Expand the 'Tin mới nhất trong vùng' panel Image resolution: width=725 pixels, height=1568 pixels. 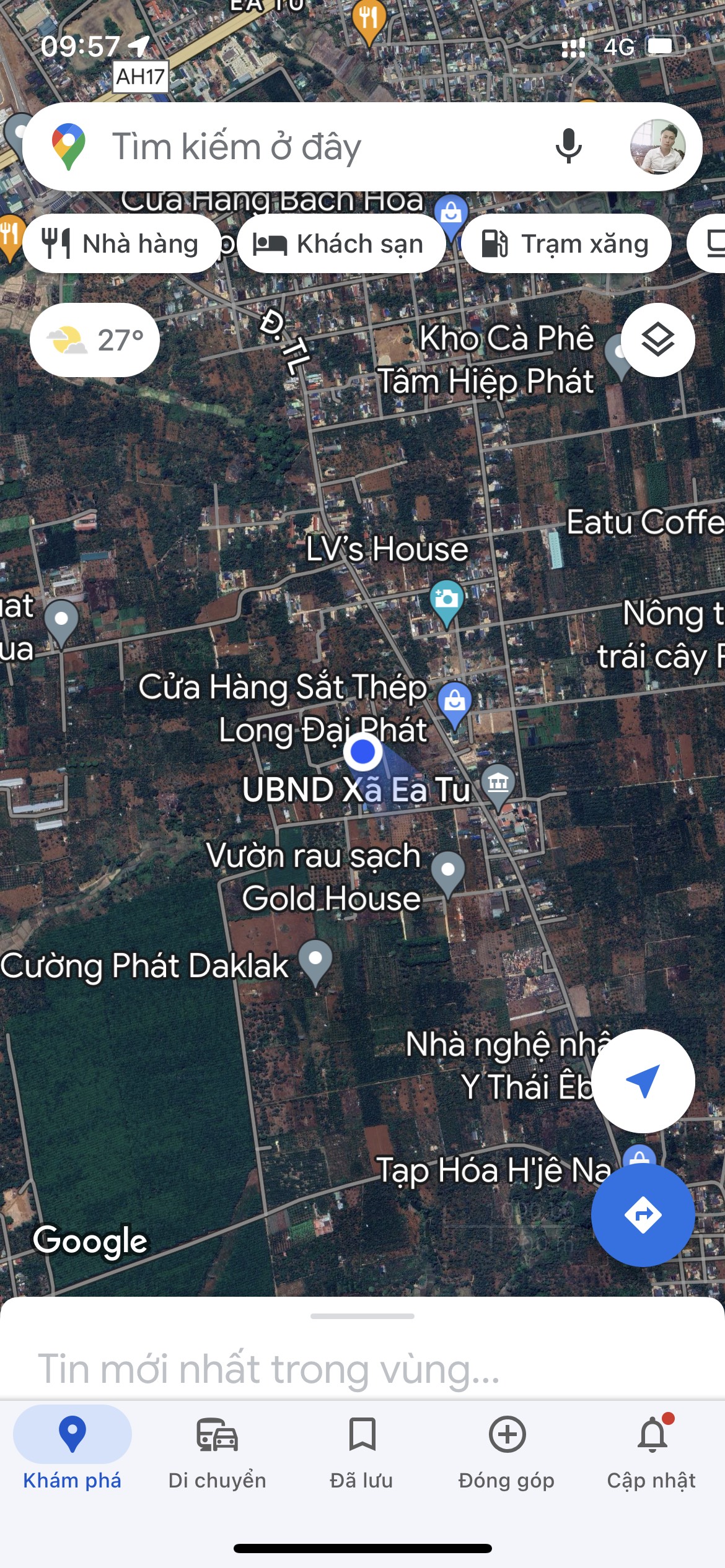click(x=362, y=1356)
